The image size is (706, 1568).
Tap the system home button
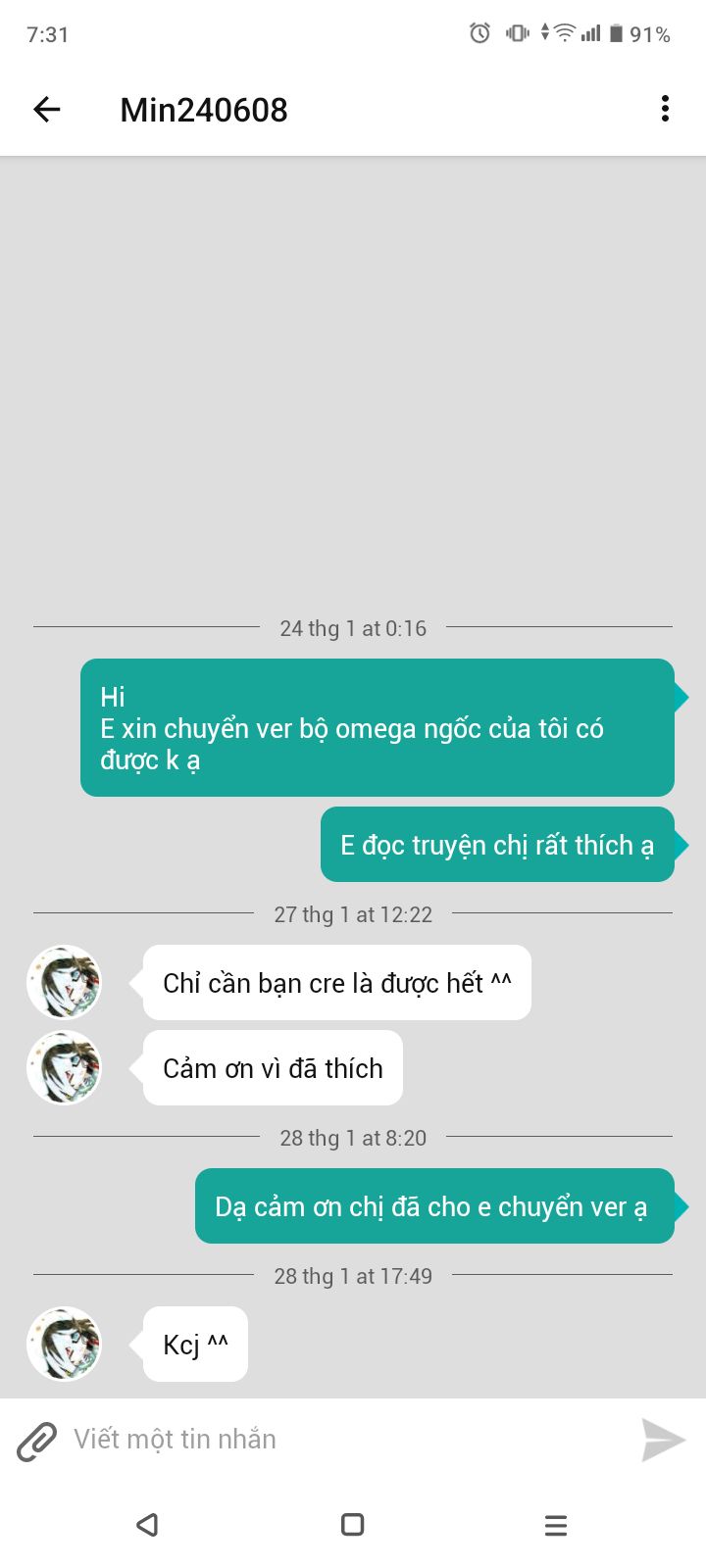(x=353, y=1524)
